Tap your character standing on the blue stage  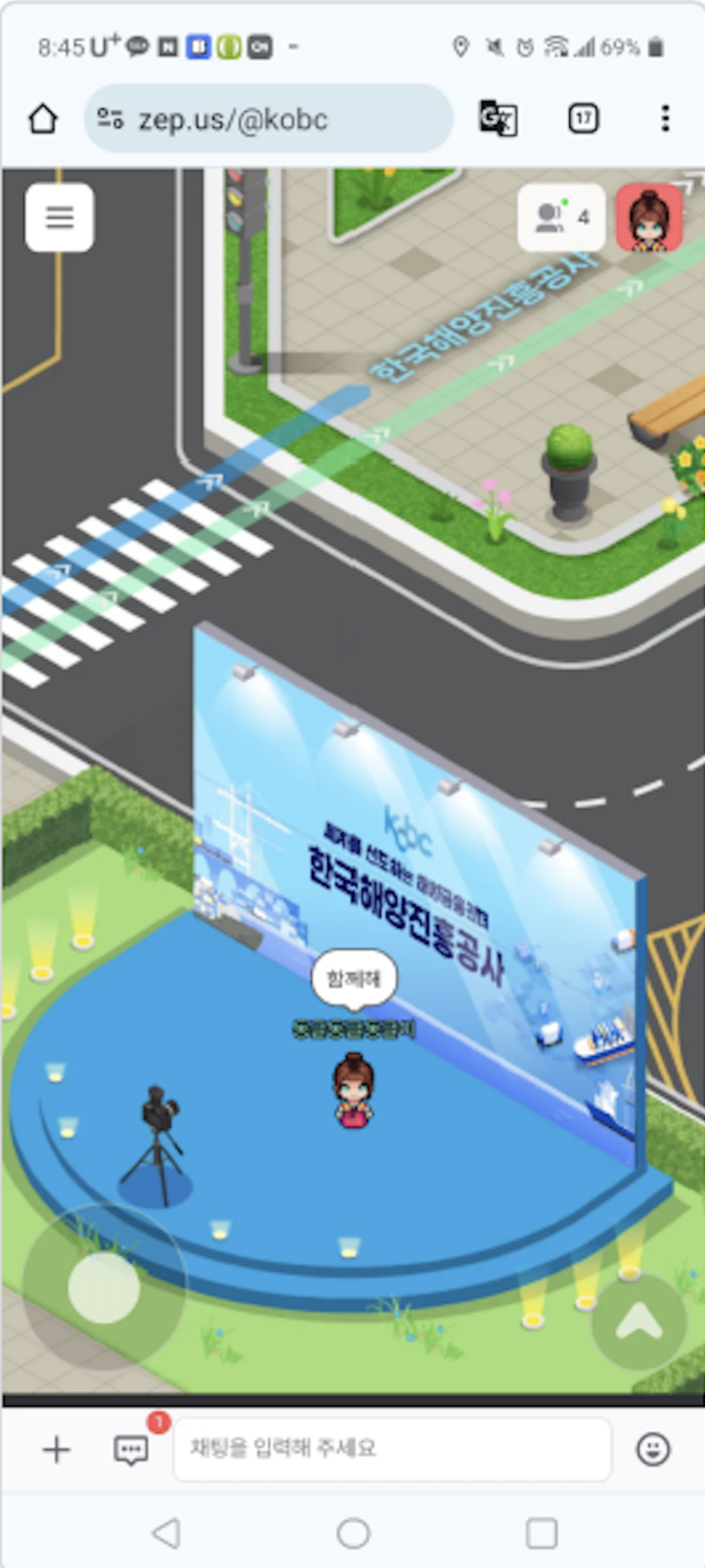[352, 1093]
